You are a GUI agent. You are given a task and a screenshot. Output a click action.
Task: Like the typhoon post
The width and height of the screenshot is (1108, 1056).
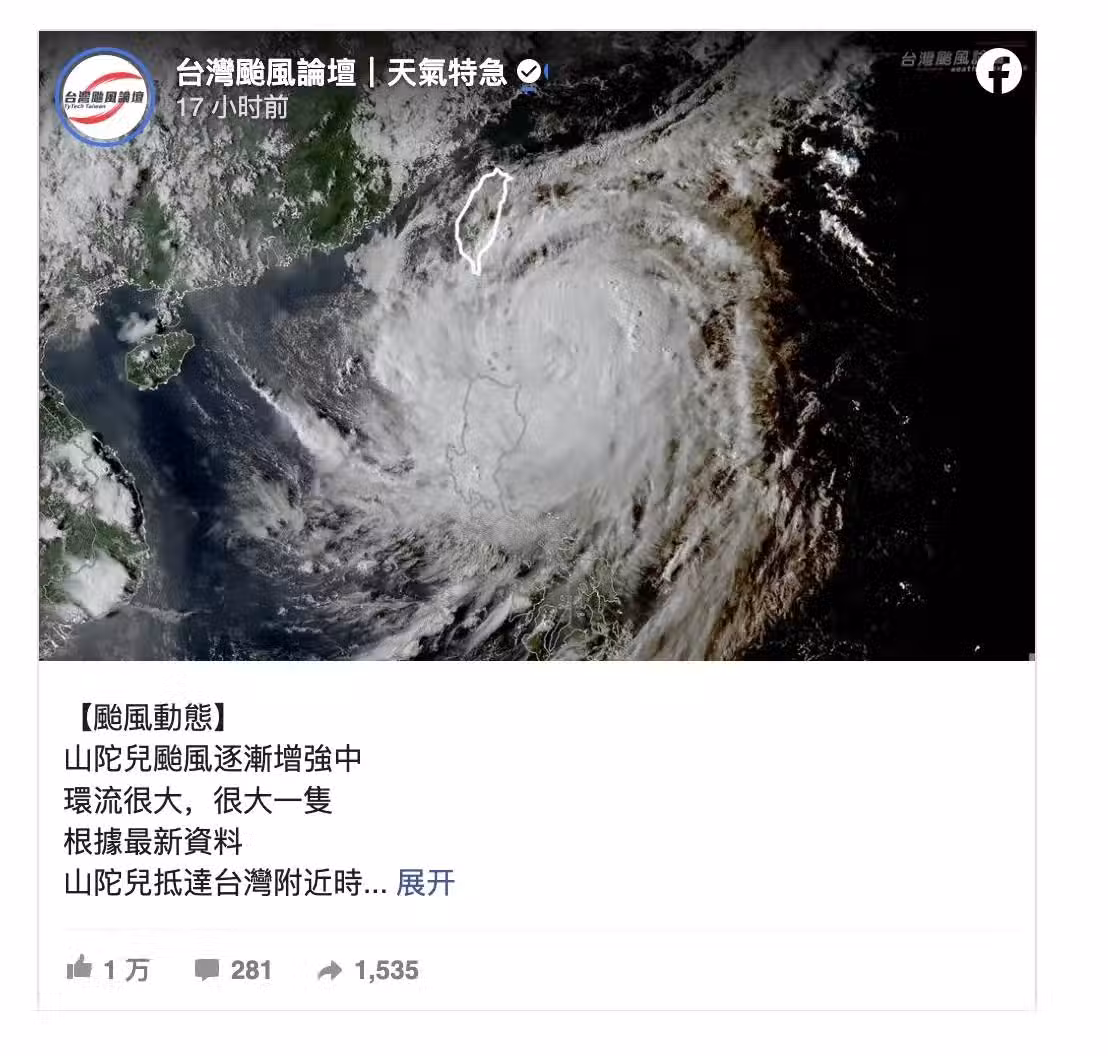click(x=108, y=969)
